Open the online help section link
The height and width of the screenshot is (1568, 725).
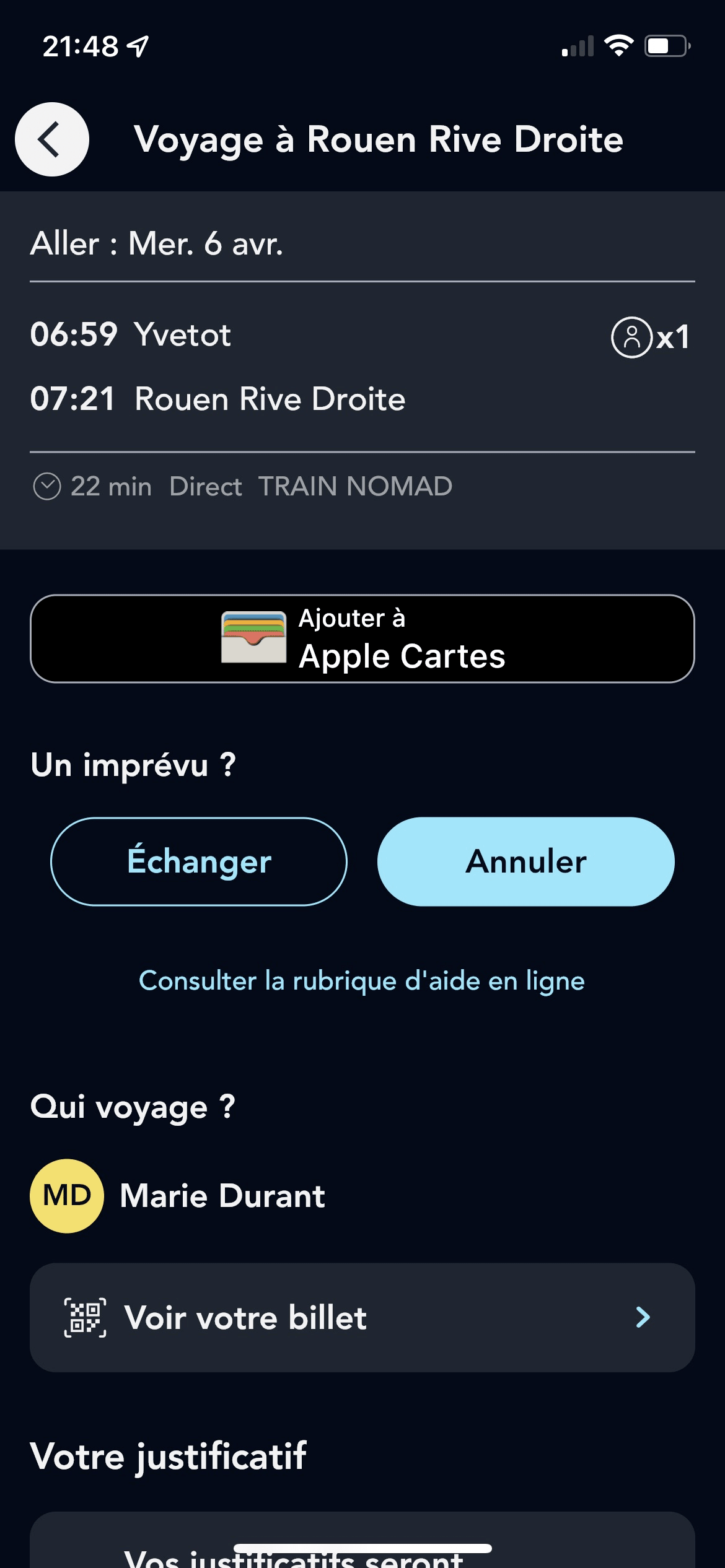362,981
